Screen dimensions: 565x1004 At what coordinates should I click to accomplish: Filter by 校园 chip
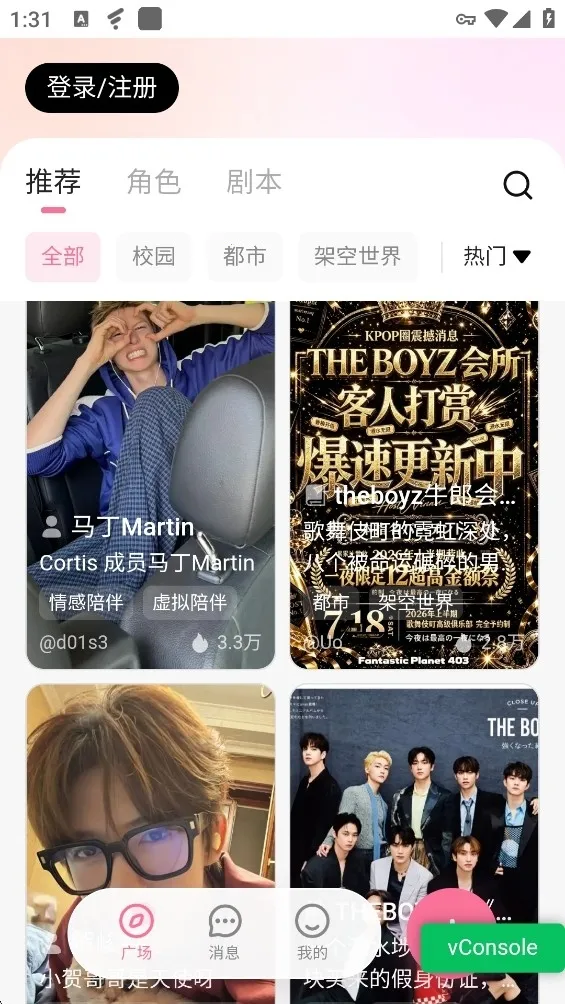[x=154, y=257]
